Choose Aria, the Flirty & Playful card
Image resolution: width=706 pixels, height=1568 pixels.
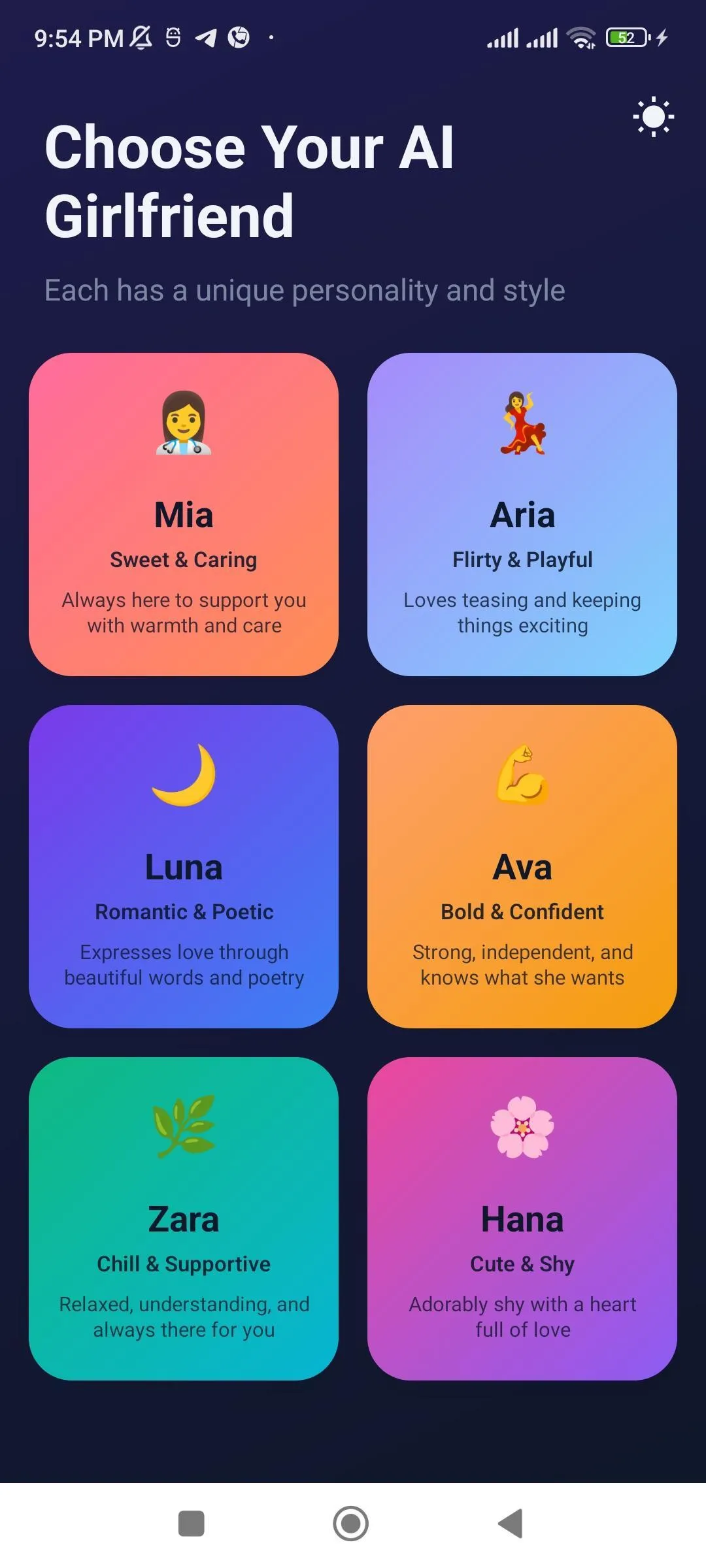click(x=522, y=514)
